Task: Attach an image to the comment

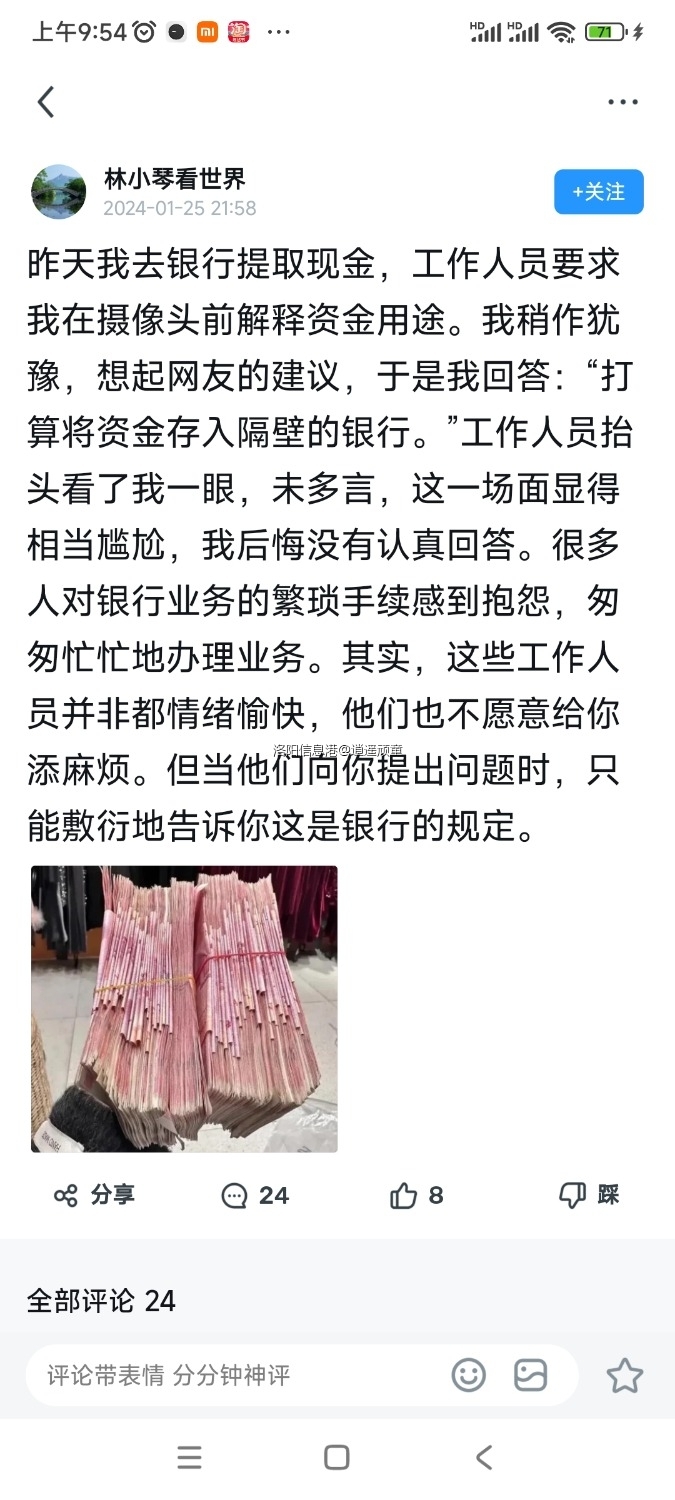Action: [530, 1375]
